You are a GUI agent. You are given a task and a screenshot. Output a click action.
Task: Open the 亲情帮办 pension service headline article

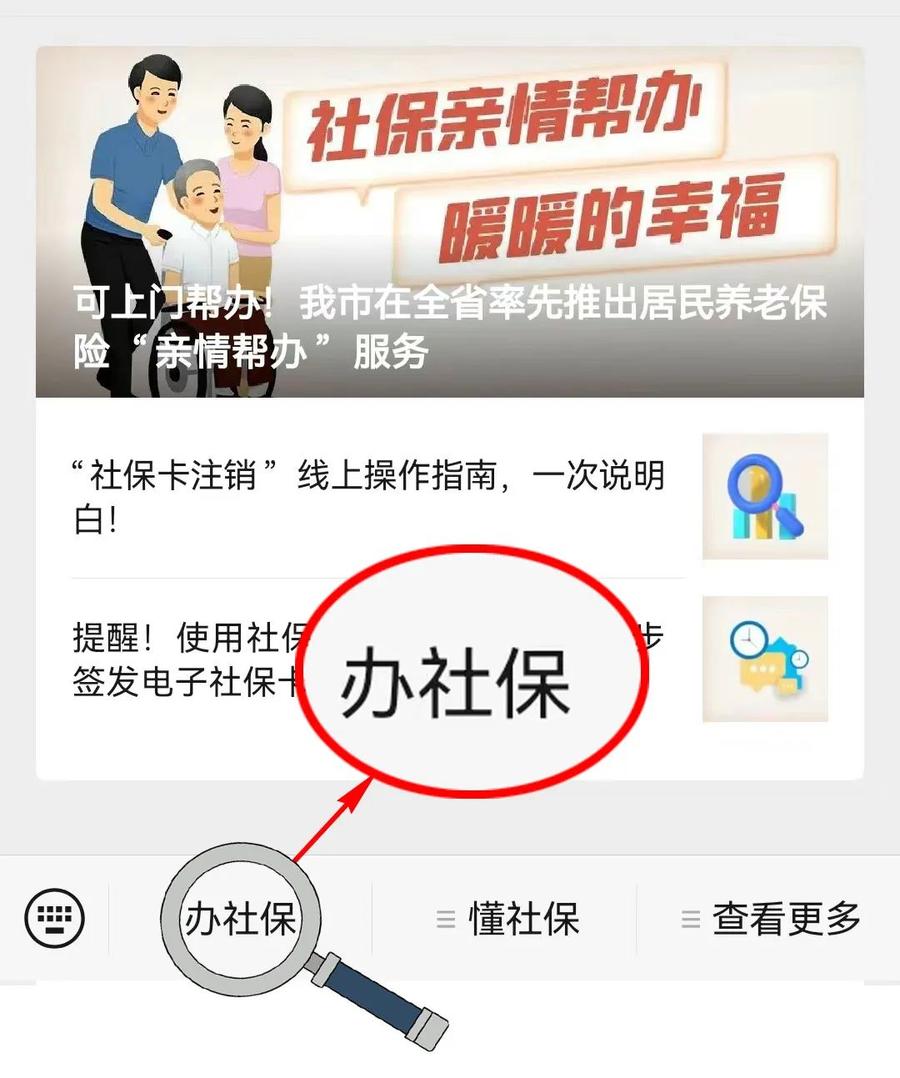click(x=450, y=325)
